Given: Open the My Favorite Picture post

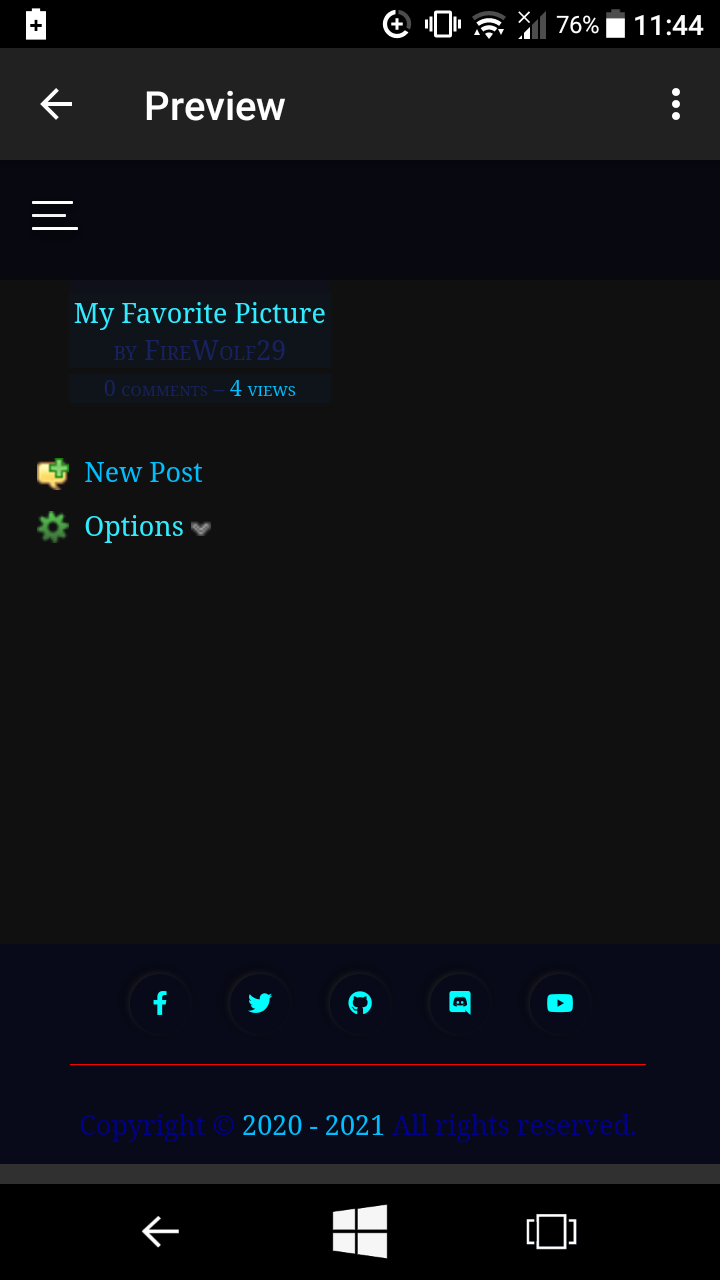Looking at the screenshot, I should pos(200,313).
